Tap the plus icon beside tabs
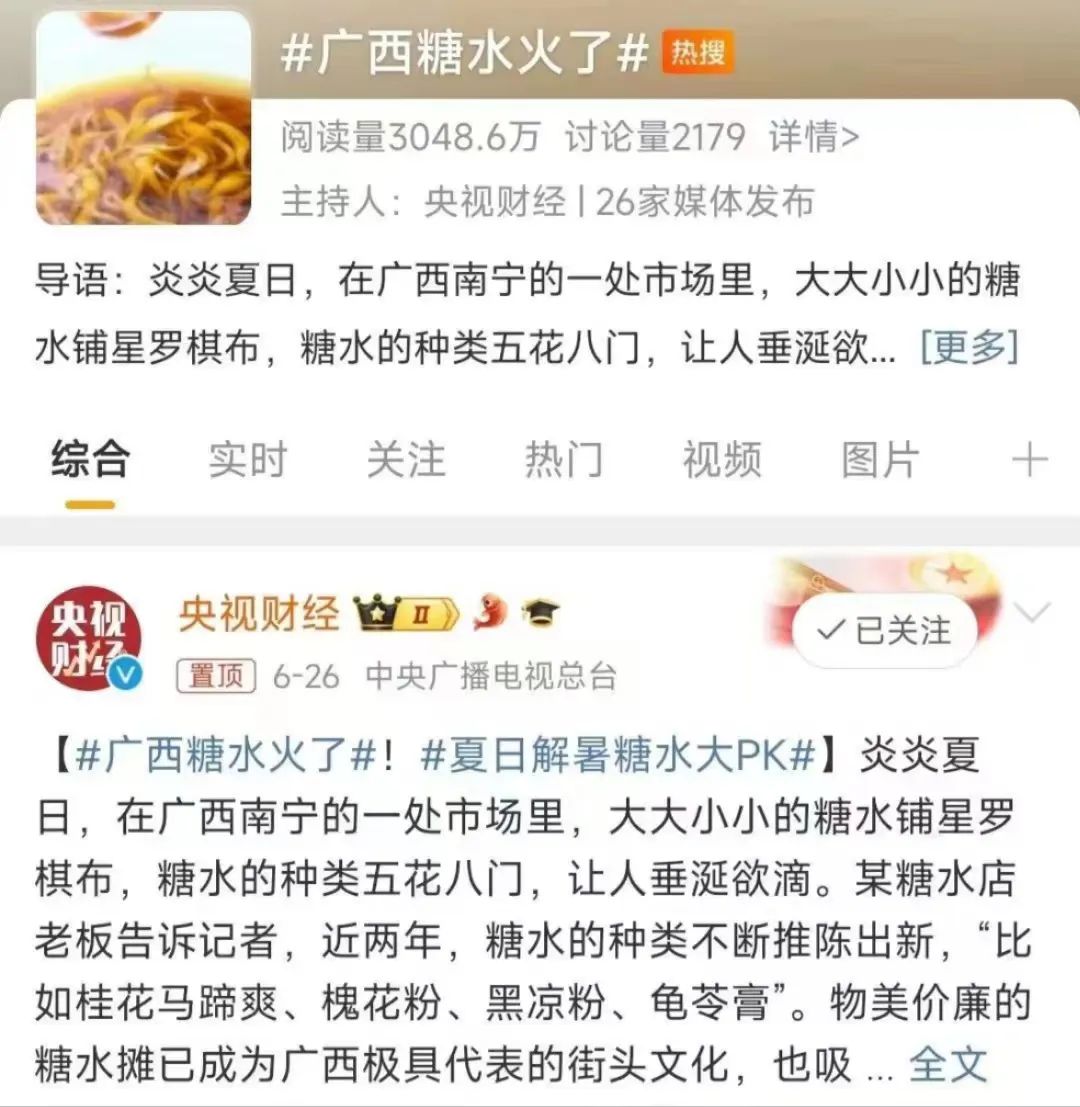Viewport: 1080px width, 1107px height. click(1029, 460)
